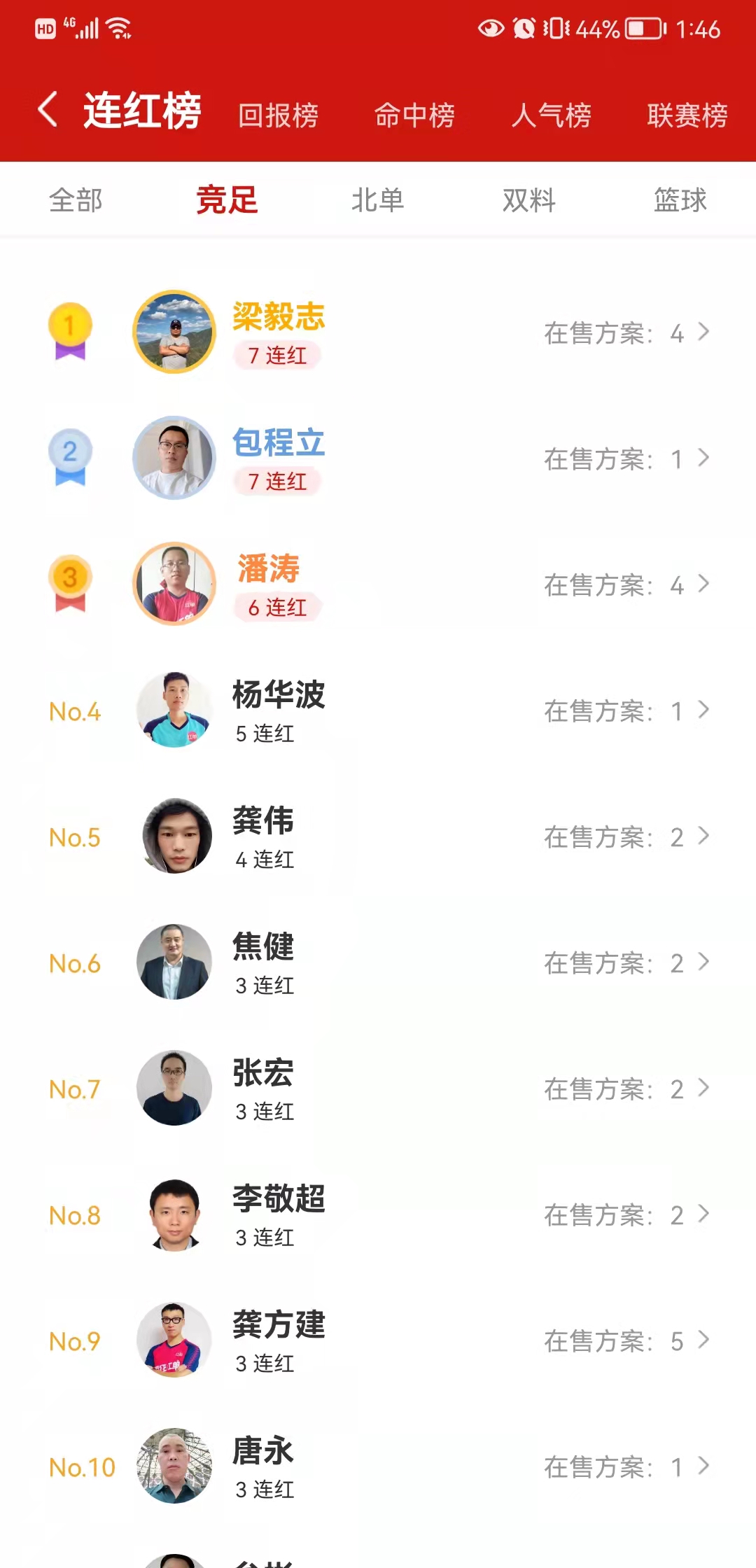Open the 人气榜 ranking tab

click(x=551, y=115)
